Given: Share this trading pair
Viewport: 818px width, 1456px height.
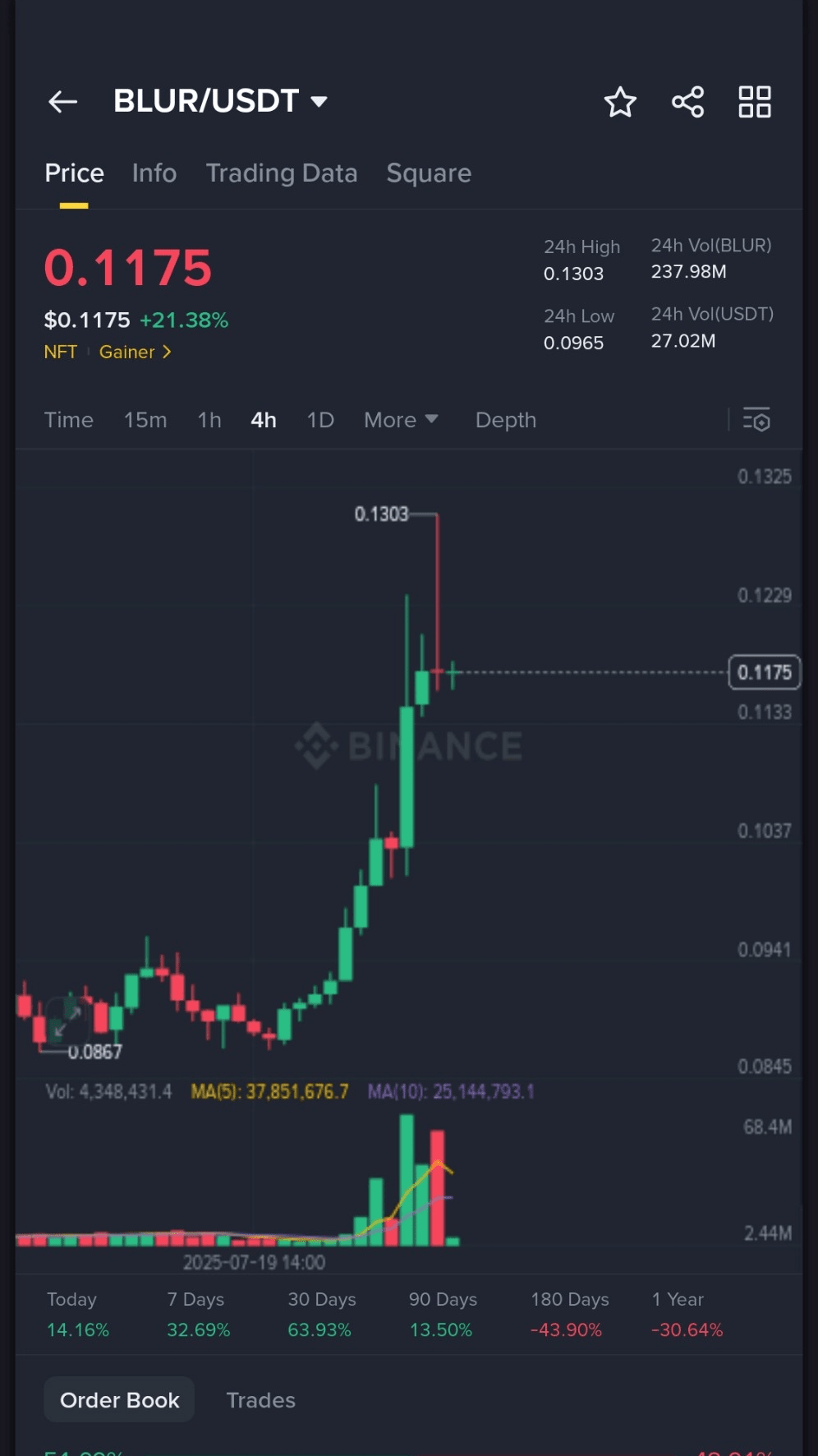Looking at the screenshot, I should [687, 102].
